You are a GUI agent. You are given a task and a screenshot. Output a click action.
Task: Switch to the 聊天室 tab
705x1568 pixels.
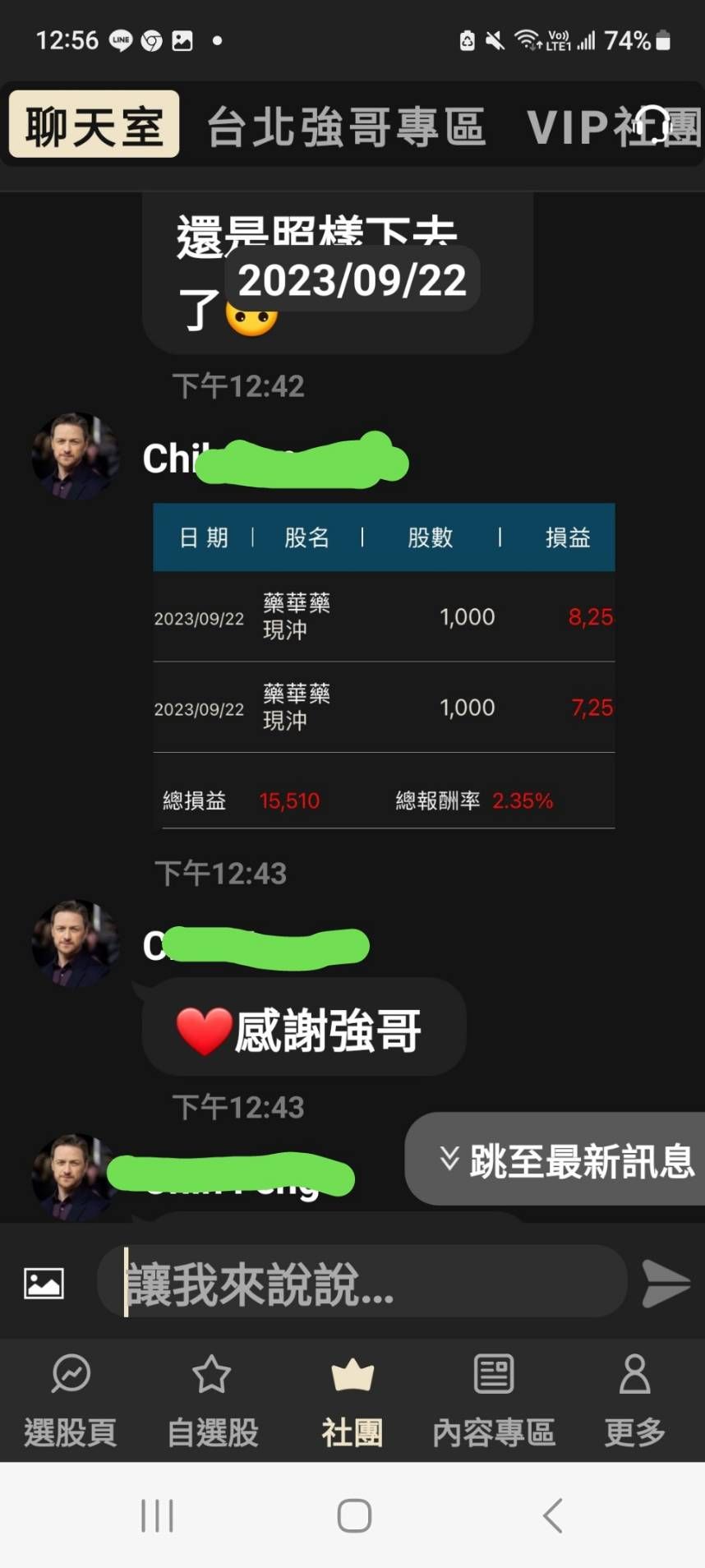(94, 125)
